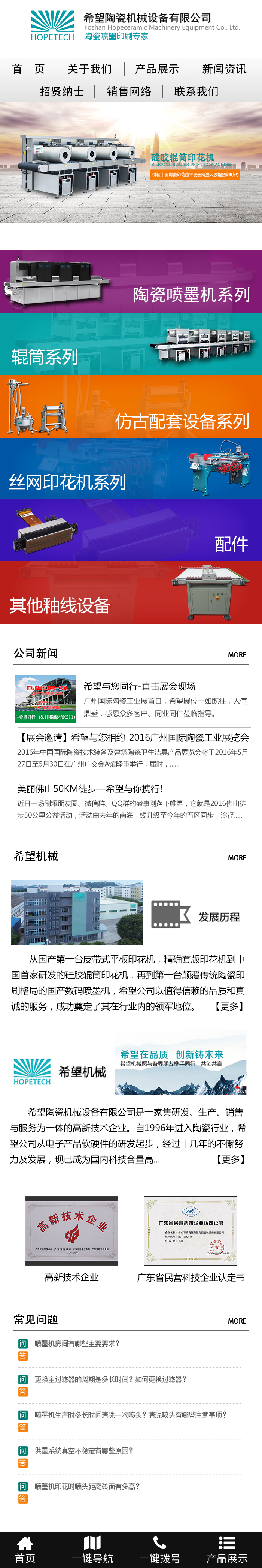View 其他釉线设备 category
This screenshot has height=1568, width=262.
click(x=131, y=593)
